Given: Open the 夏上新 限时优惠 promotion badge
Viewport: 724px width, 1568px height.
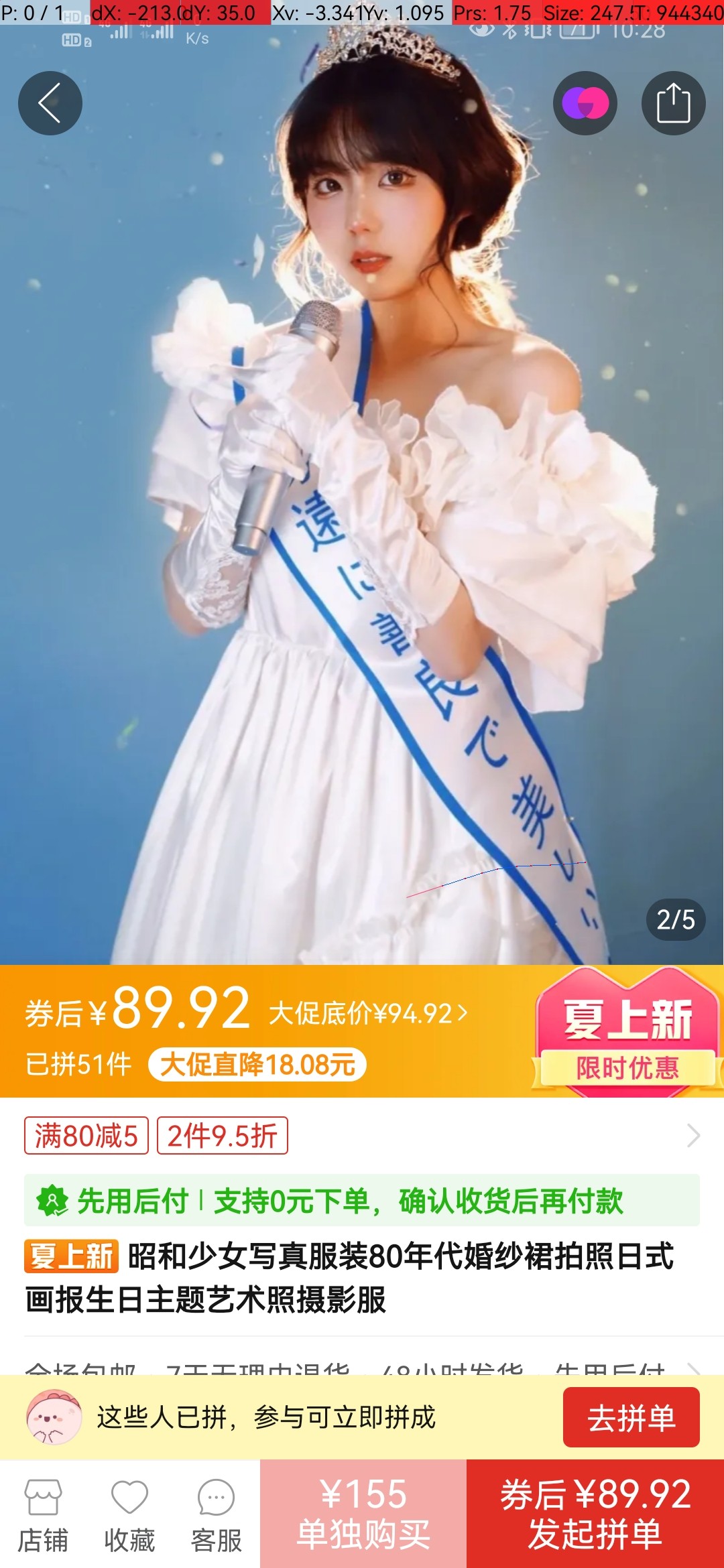Looking at the screenshot, I should pyautogui.click(x=627, y=1032).
